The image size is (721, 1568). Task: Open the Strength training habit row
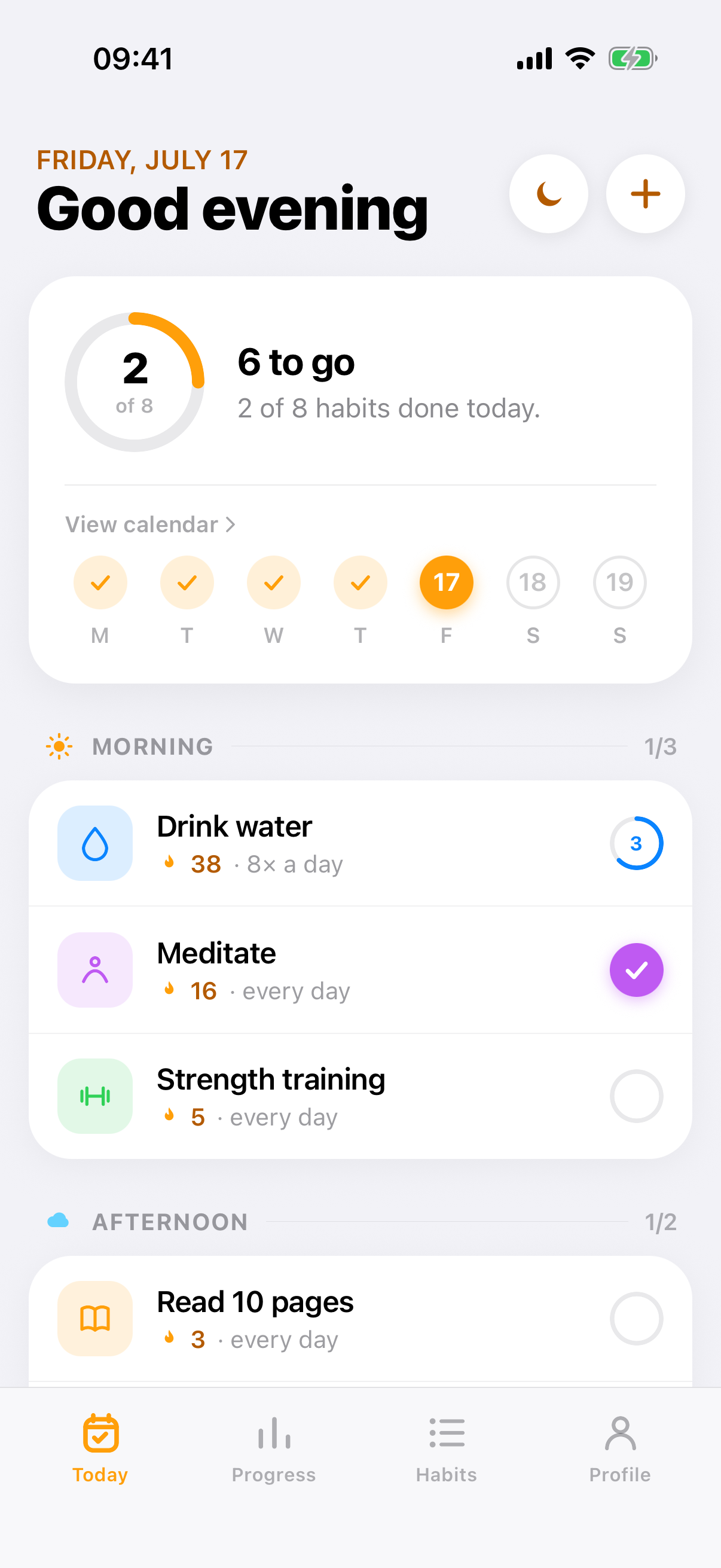360,1096
